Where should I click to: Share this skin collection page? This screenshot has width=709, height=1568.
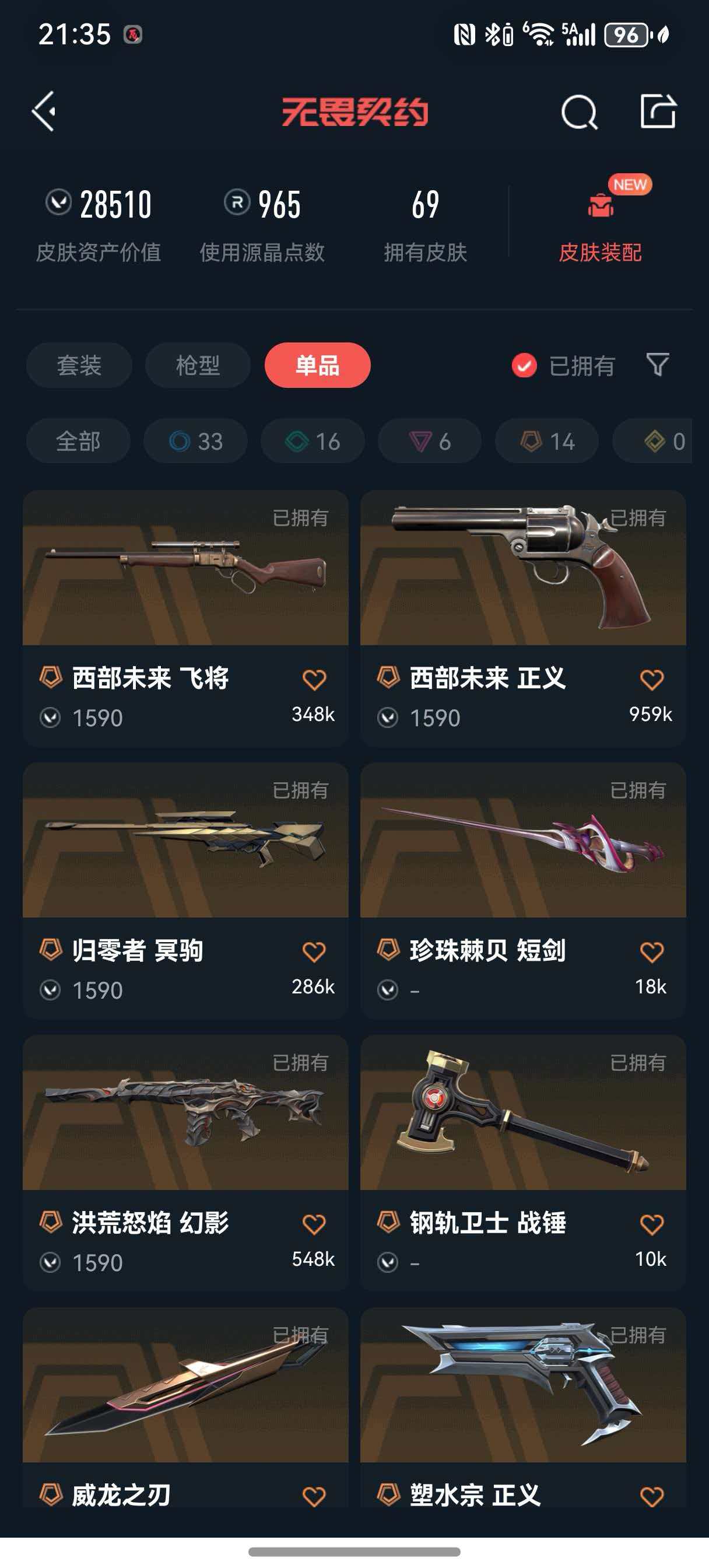658,111
